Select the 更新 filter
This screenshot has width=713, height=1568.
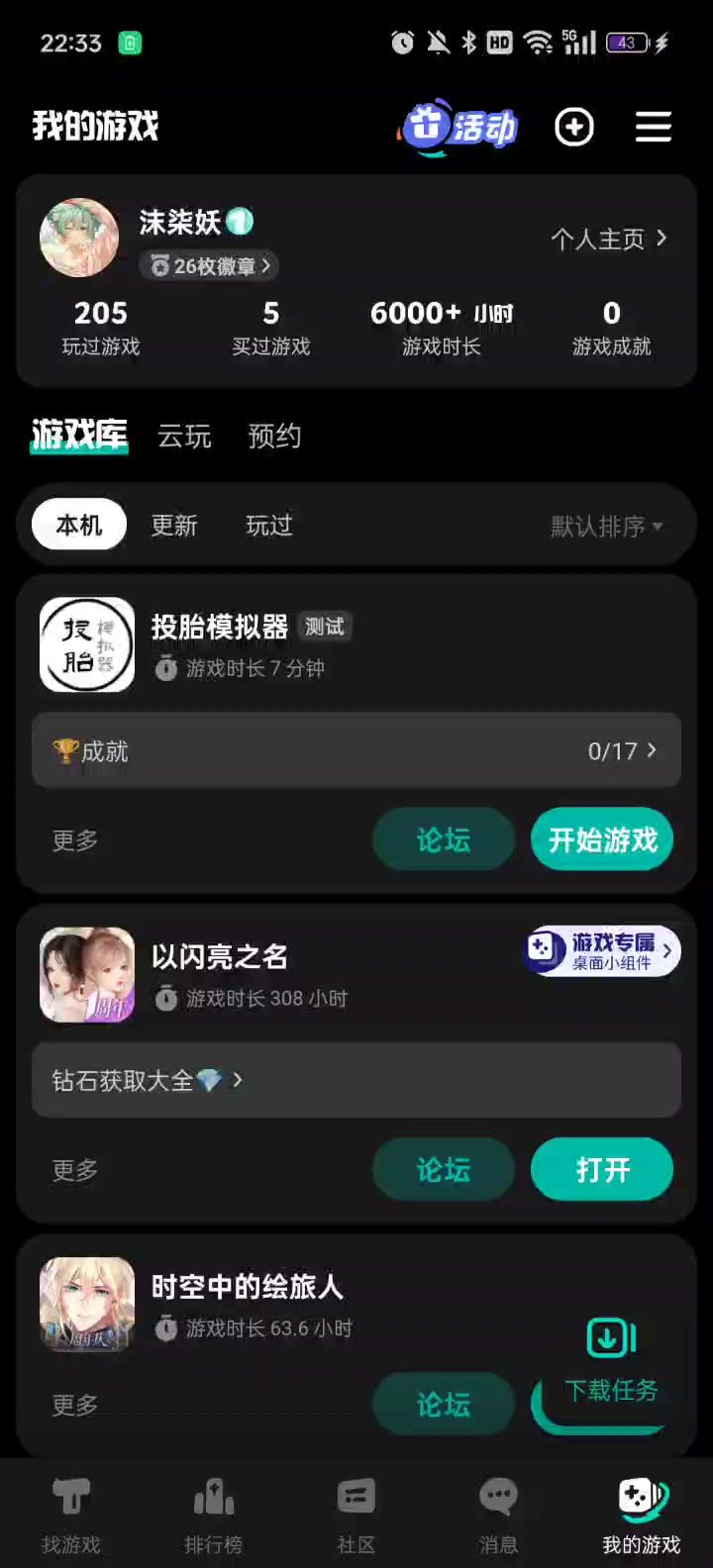(174, 525)
